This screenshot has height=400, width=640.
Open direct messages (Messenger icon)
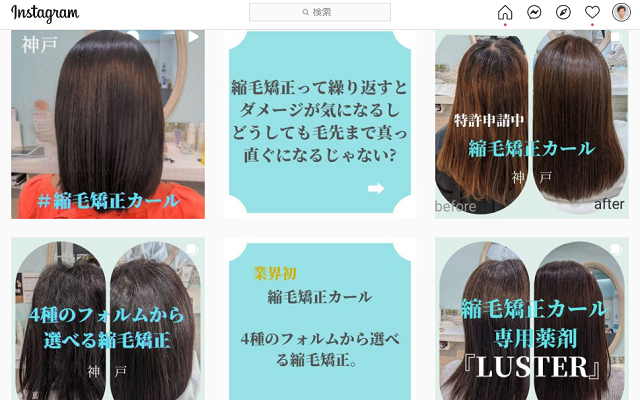pos(535,13)
